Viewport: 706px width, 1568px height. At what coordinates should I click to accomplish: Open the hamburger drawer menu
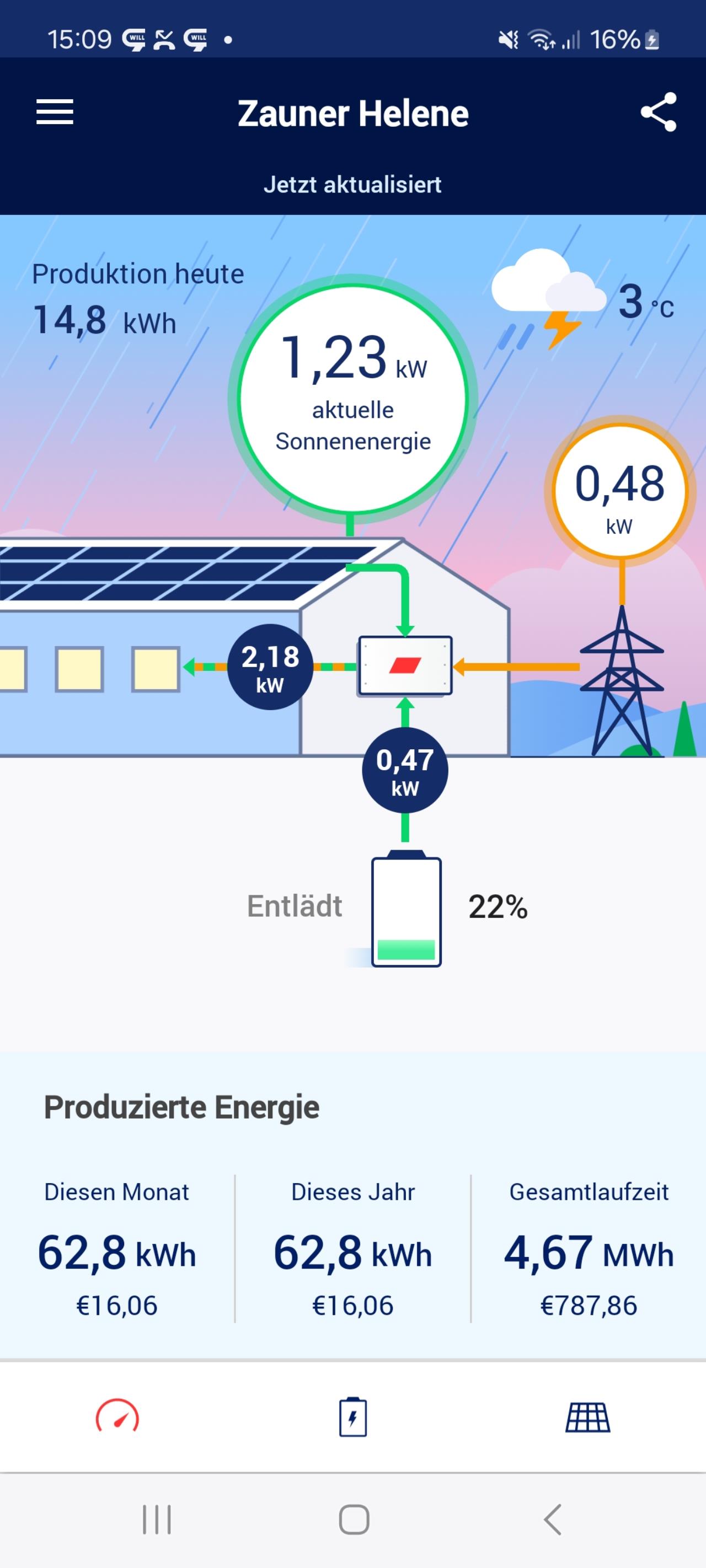55,112
